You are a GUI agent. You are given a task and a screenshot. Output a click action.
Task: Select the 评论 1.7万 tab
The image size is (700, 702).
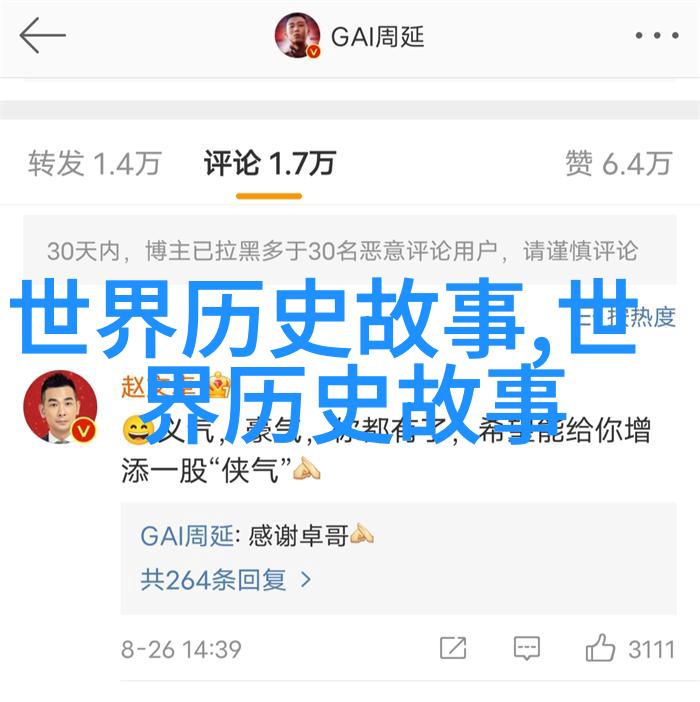(x=269, y=163)
